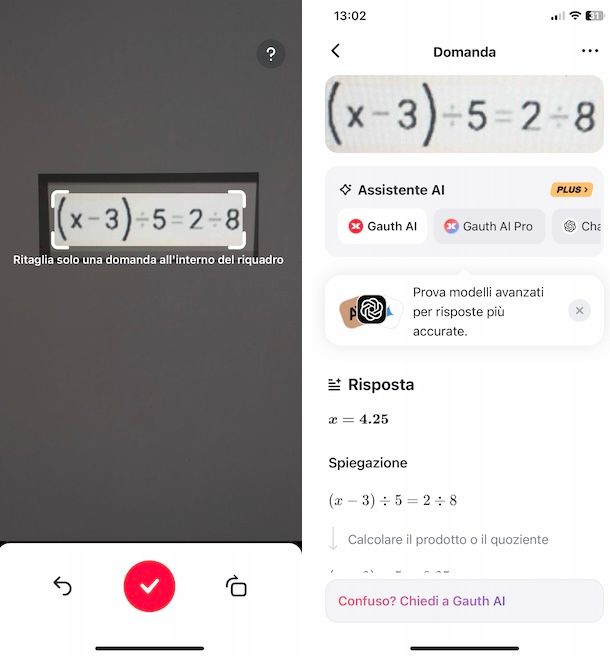Go back from the Domanda screen
This screenshot has height=660, width=610.
tap(335, 51)
